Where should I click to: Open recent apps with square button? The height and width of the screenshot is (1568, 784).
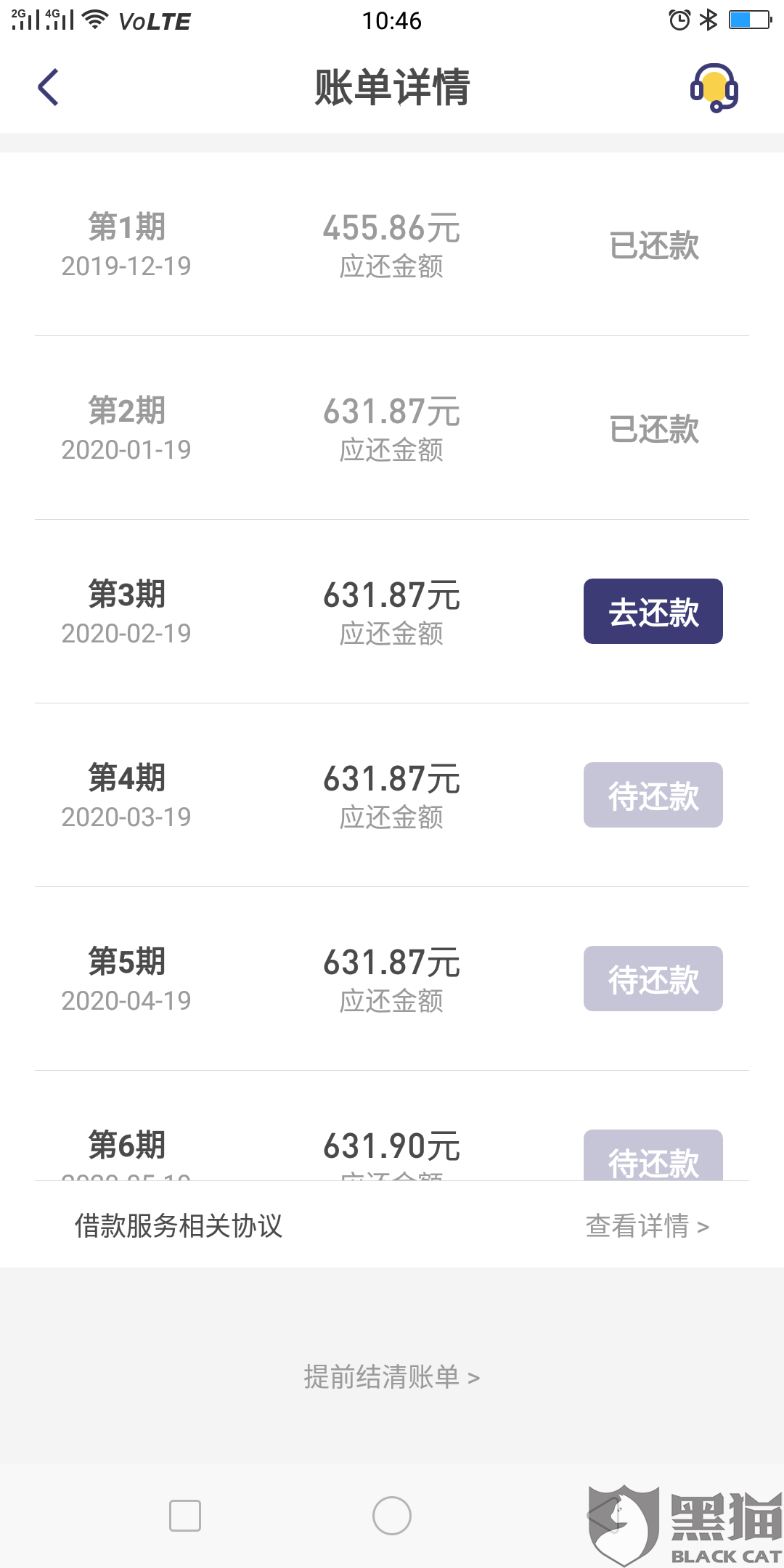click(185, 1516)
